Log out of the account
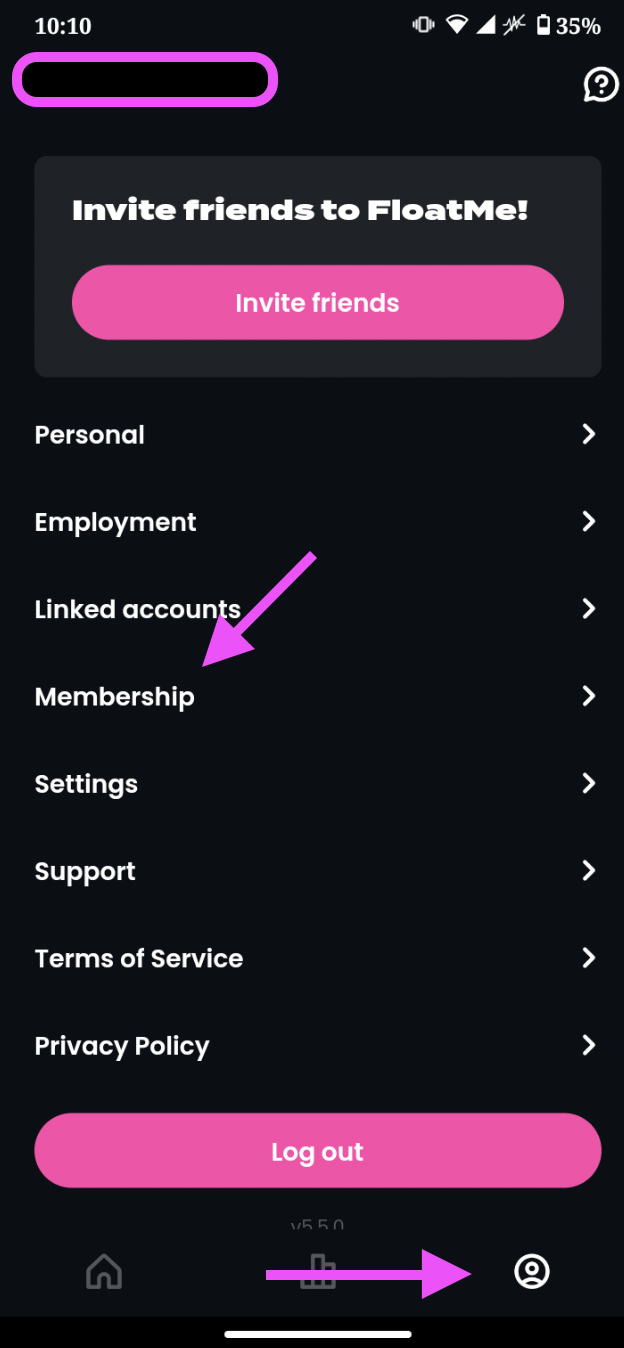This screenshot has width=624, height=1348. [x=318, y=1151]
